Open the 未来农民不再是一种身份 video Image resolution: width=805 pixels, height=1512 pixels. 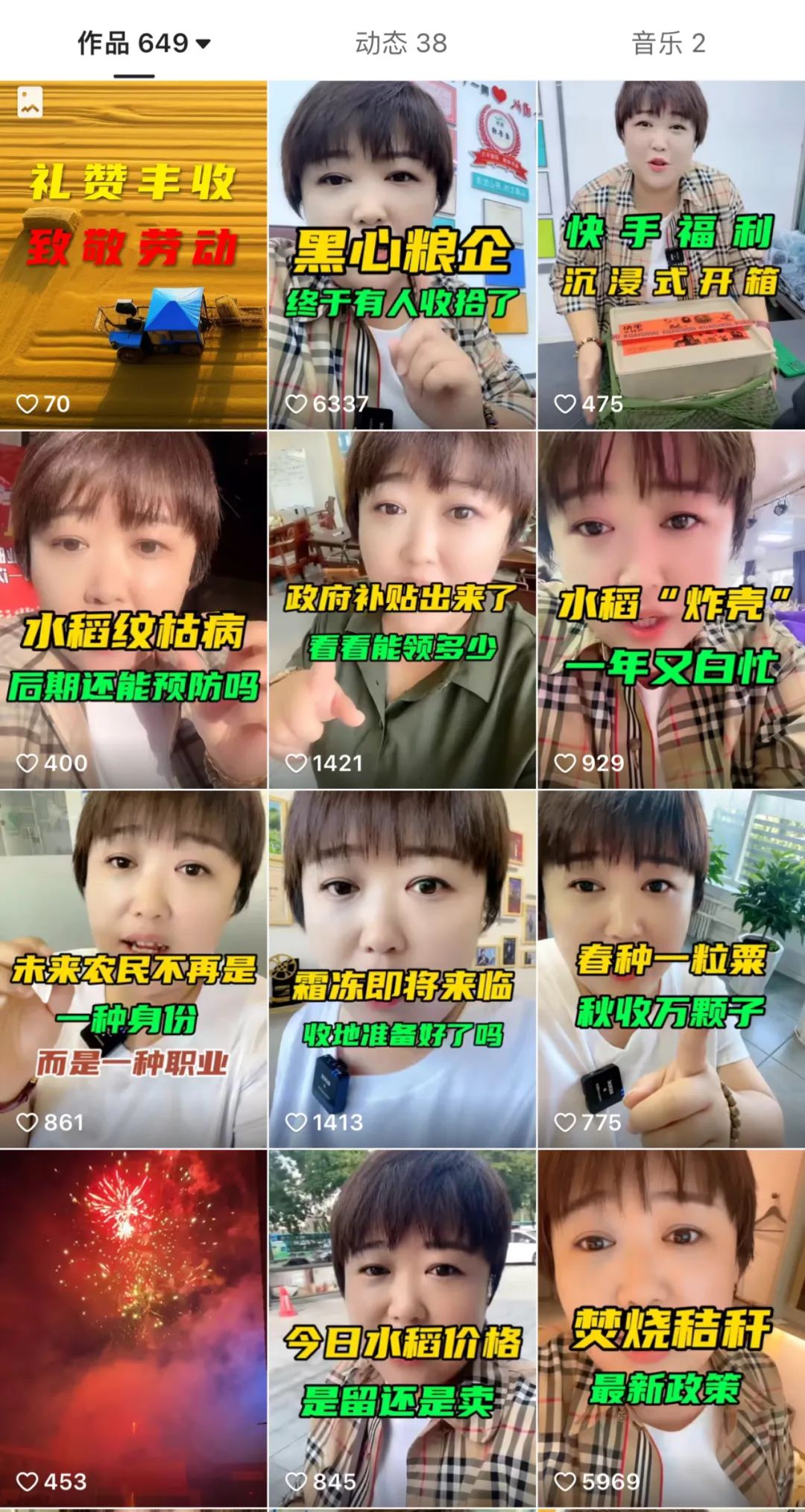tap(133, 969)
